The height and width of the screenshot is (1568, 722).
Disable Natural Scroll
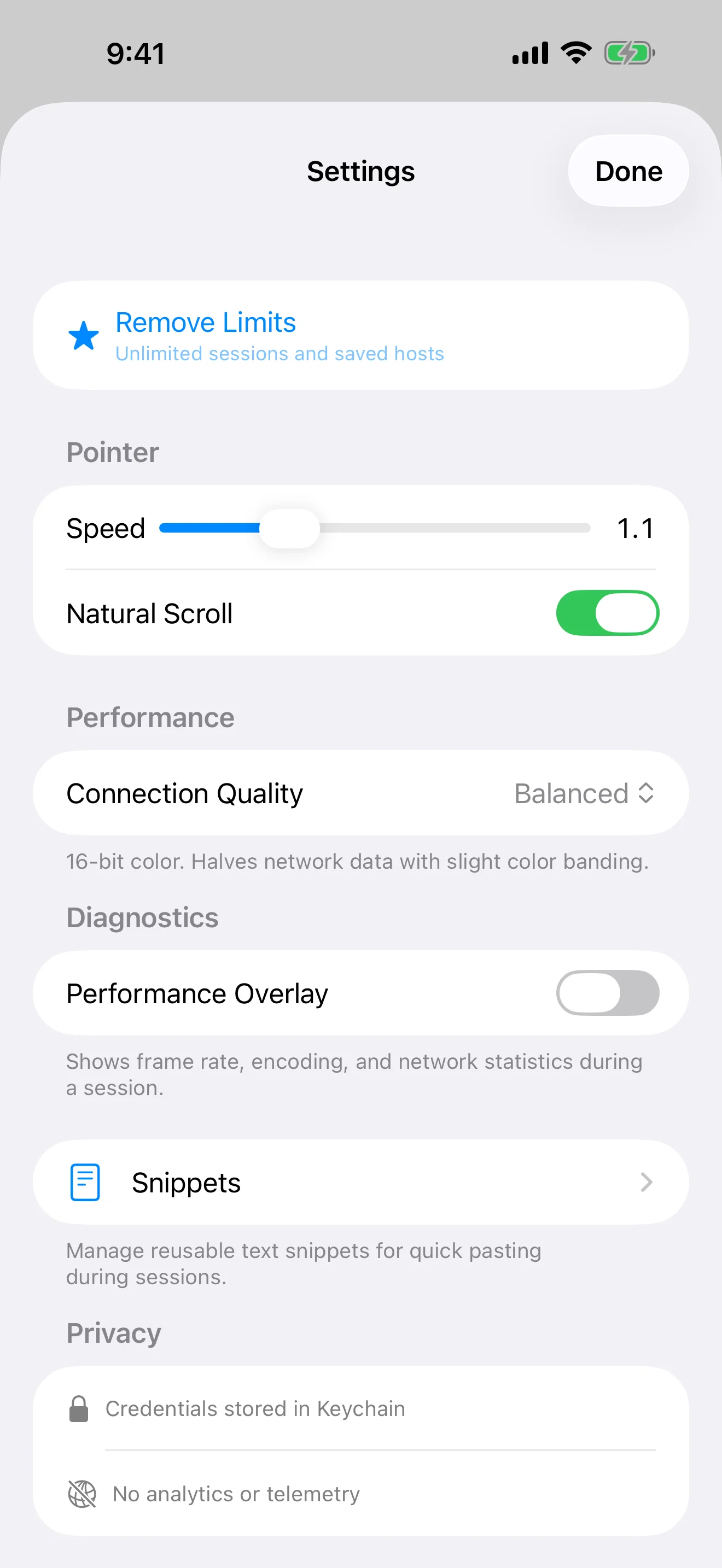click(607, 613)
